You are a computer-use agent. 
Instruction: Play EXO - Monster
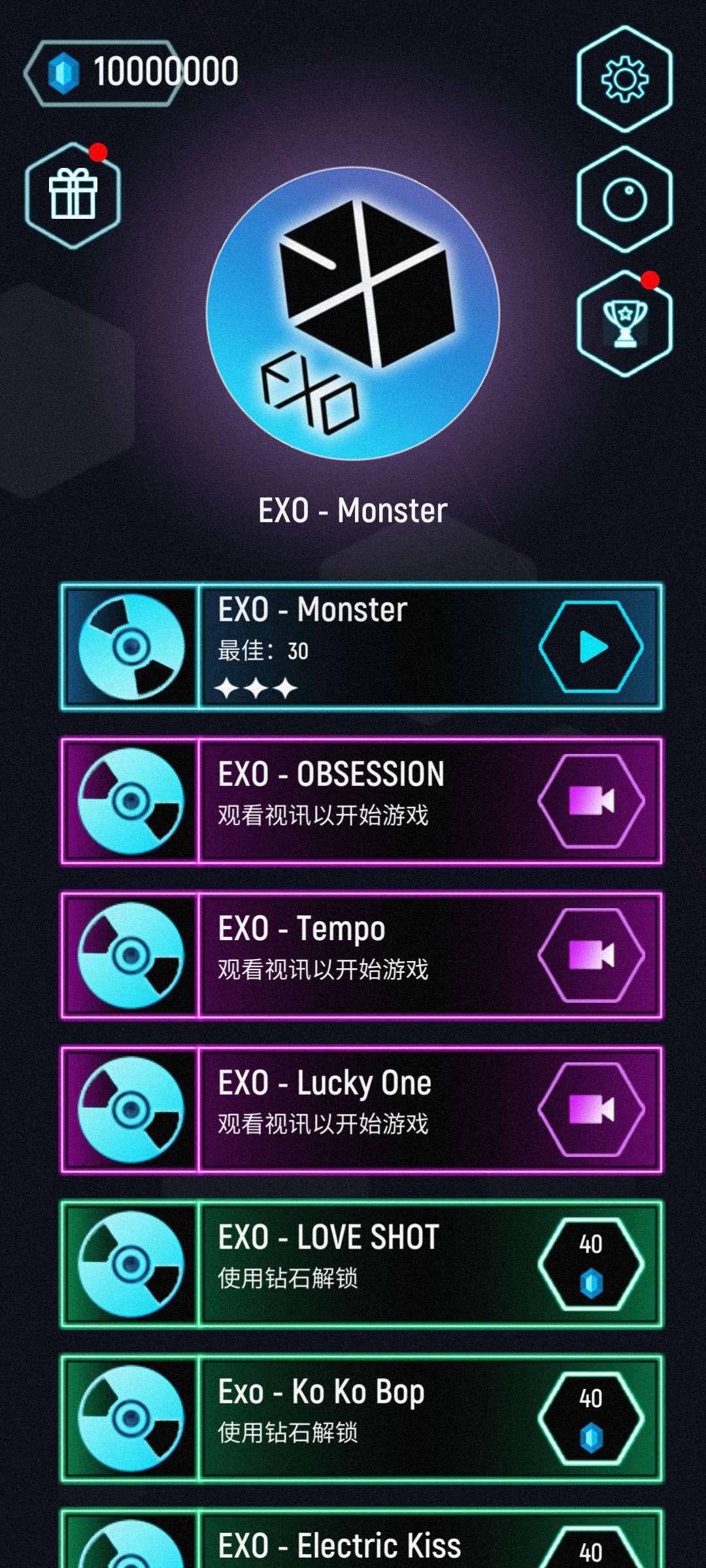[x=592, y=647]
